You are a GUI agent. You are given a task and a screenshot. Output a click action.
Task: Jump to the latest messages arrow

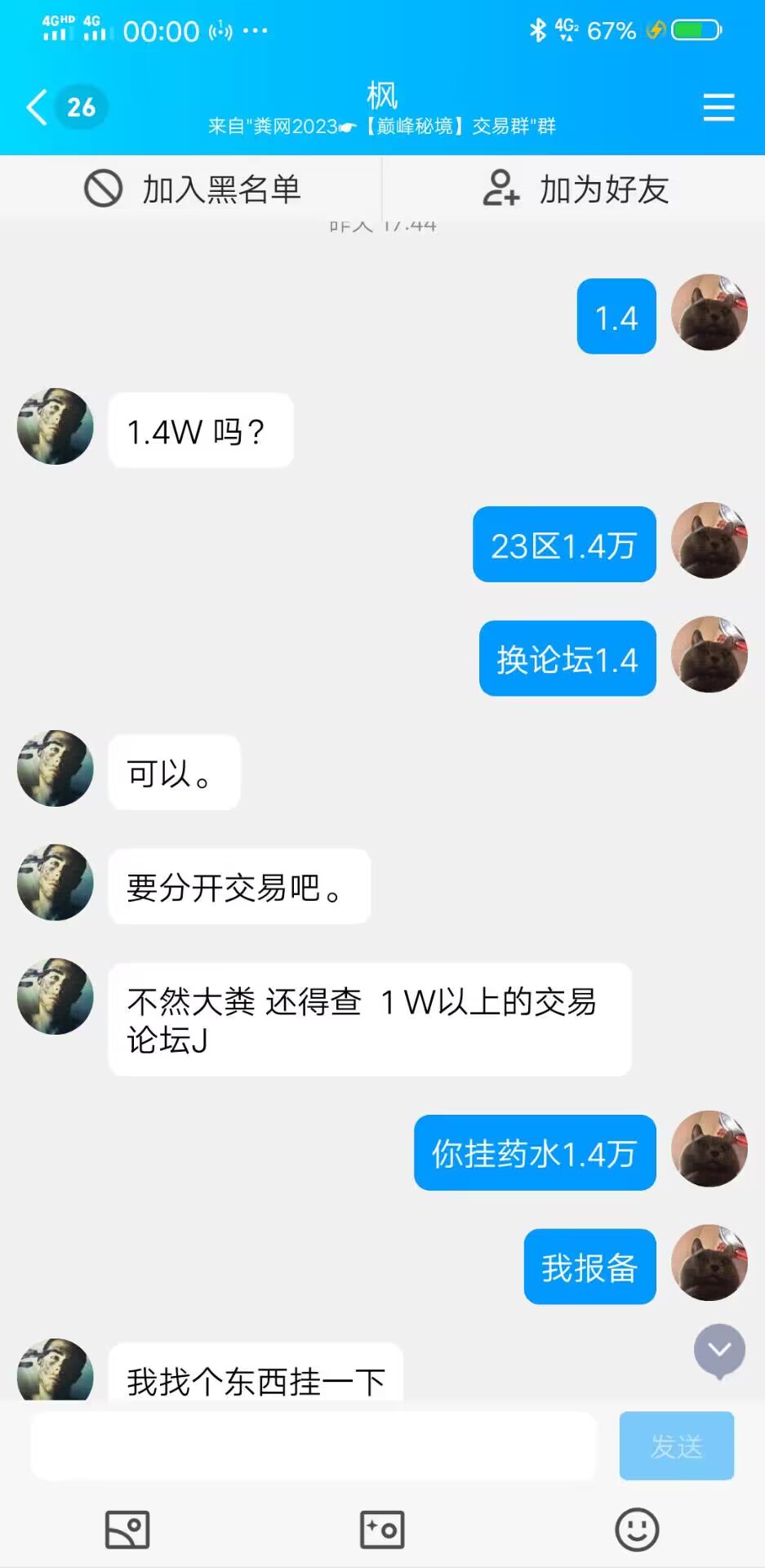pos(719,1350)
